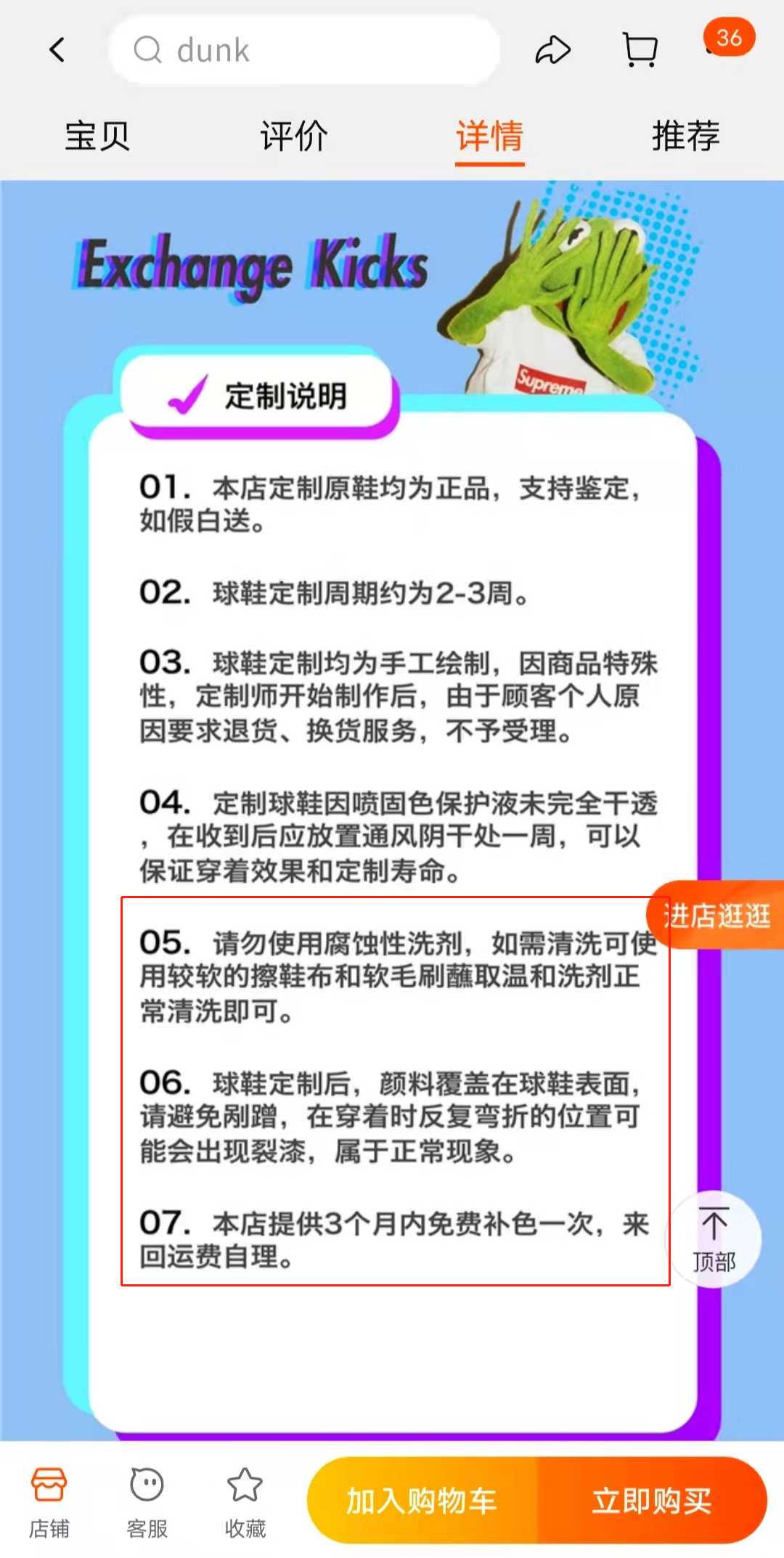Image resolution: width=784 pixels, height=1558 pixels.
Task: Switch to the 评价 tab
Action: click(293, 136)
